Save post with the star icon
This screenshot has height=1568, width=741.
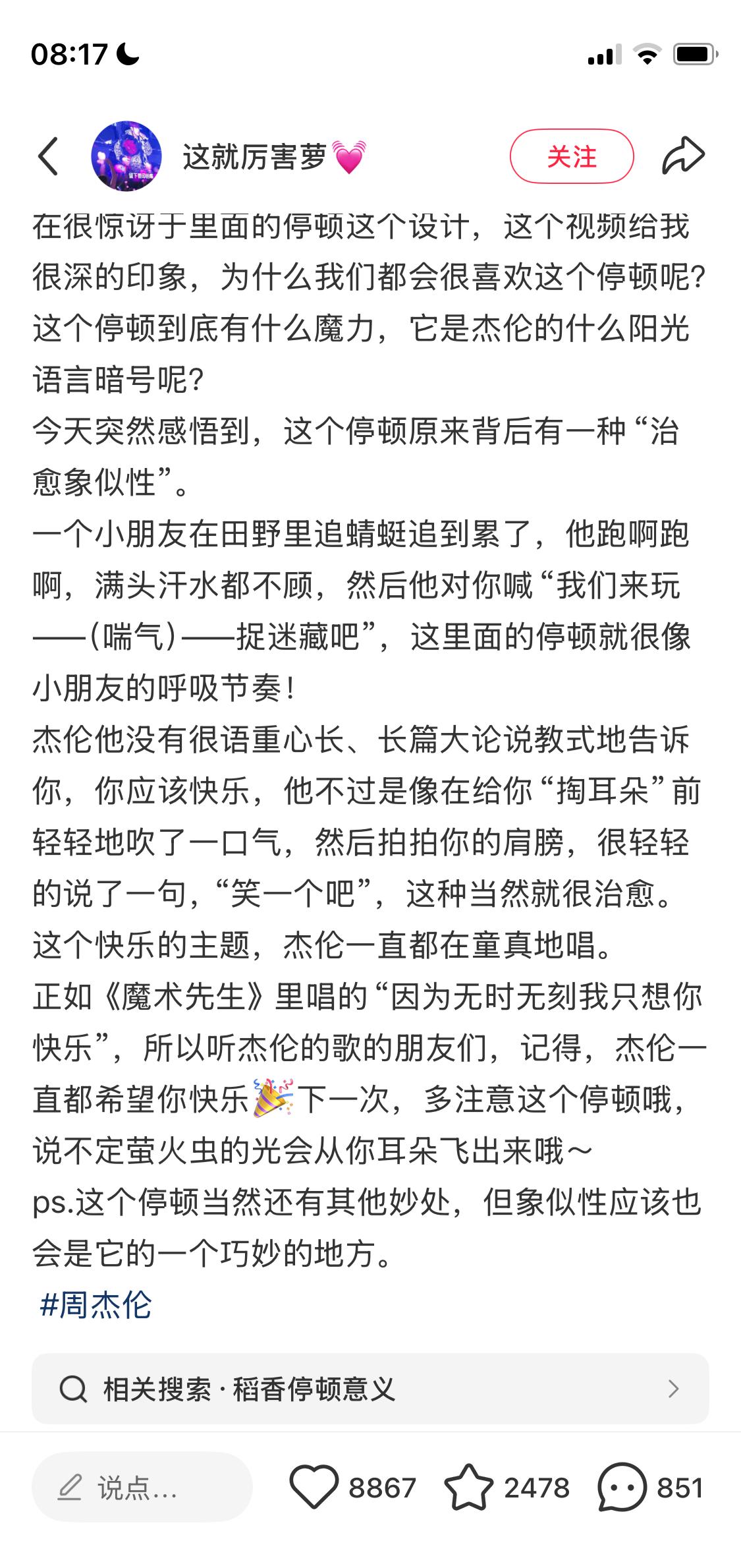point(469,1488)
